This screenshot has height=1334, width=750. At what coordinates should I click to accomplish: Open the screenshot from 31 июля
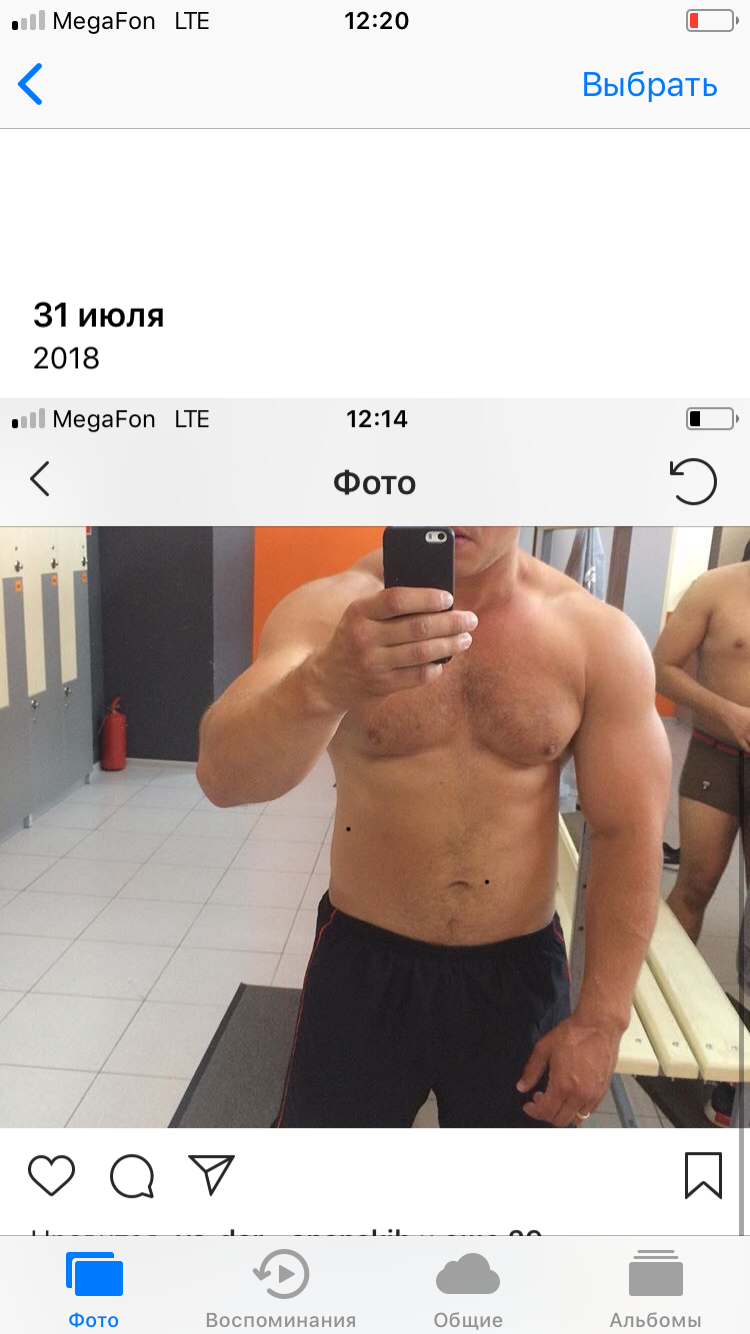pos(375,800)
